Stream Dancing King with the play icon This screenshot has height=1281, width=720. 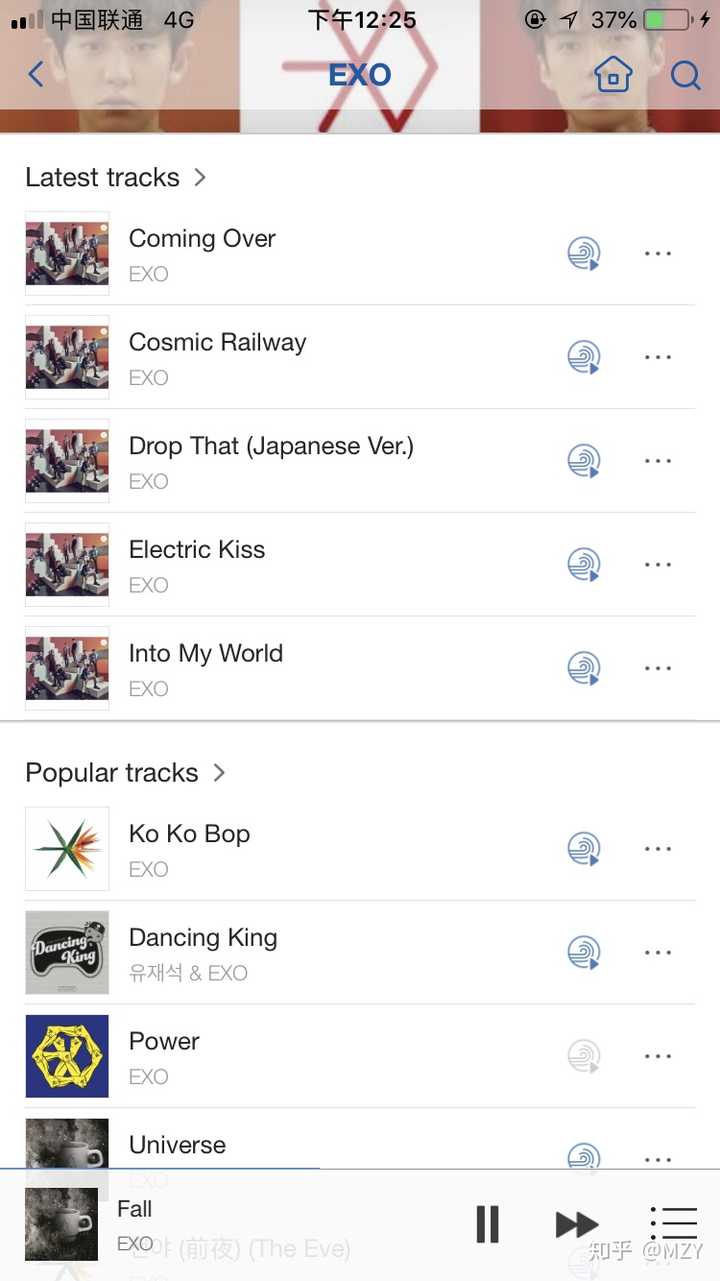pyautogui.click(x=584, y=952)
